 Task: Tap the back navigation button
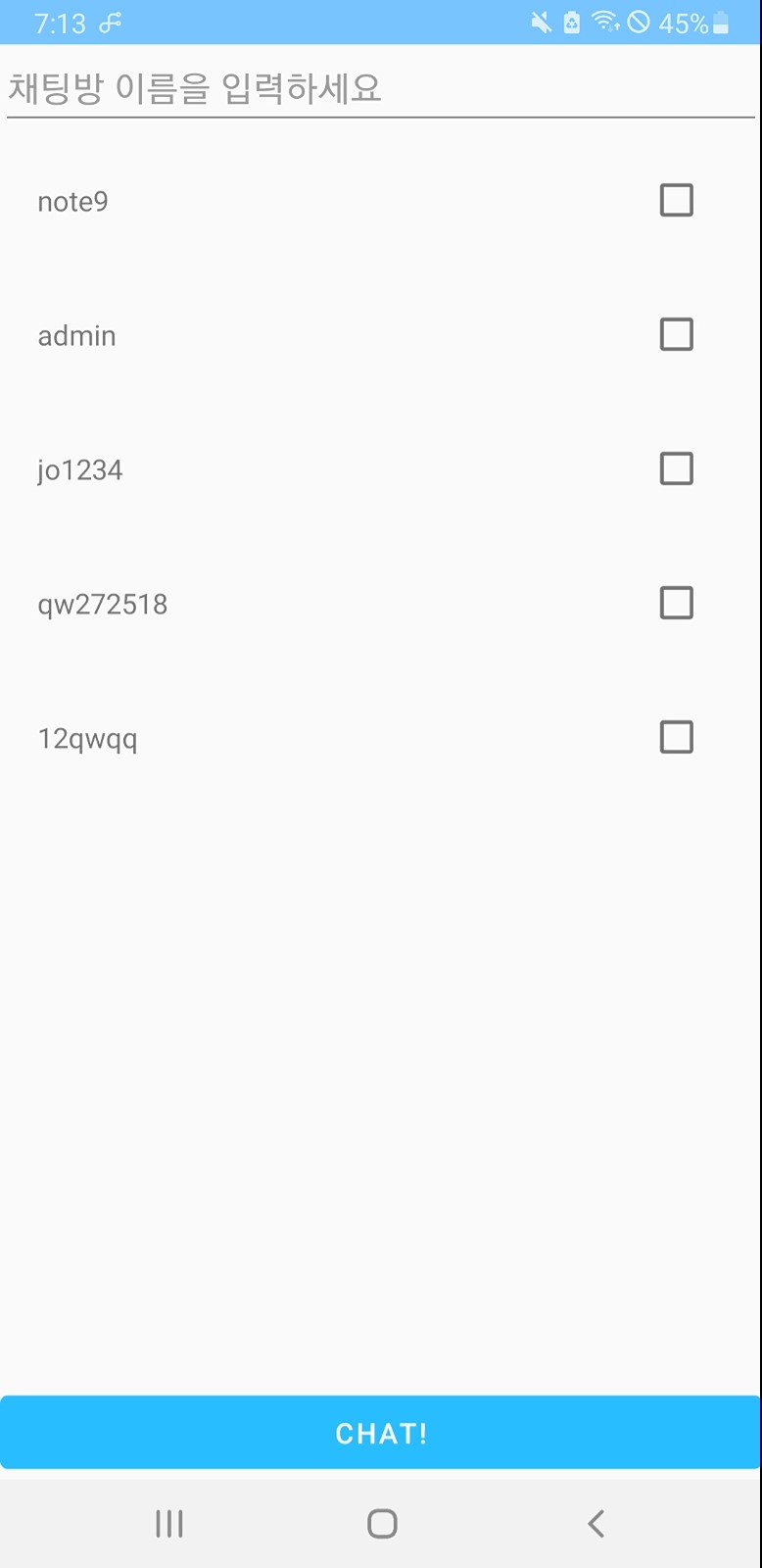595,1523
